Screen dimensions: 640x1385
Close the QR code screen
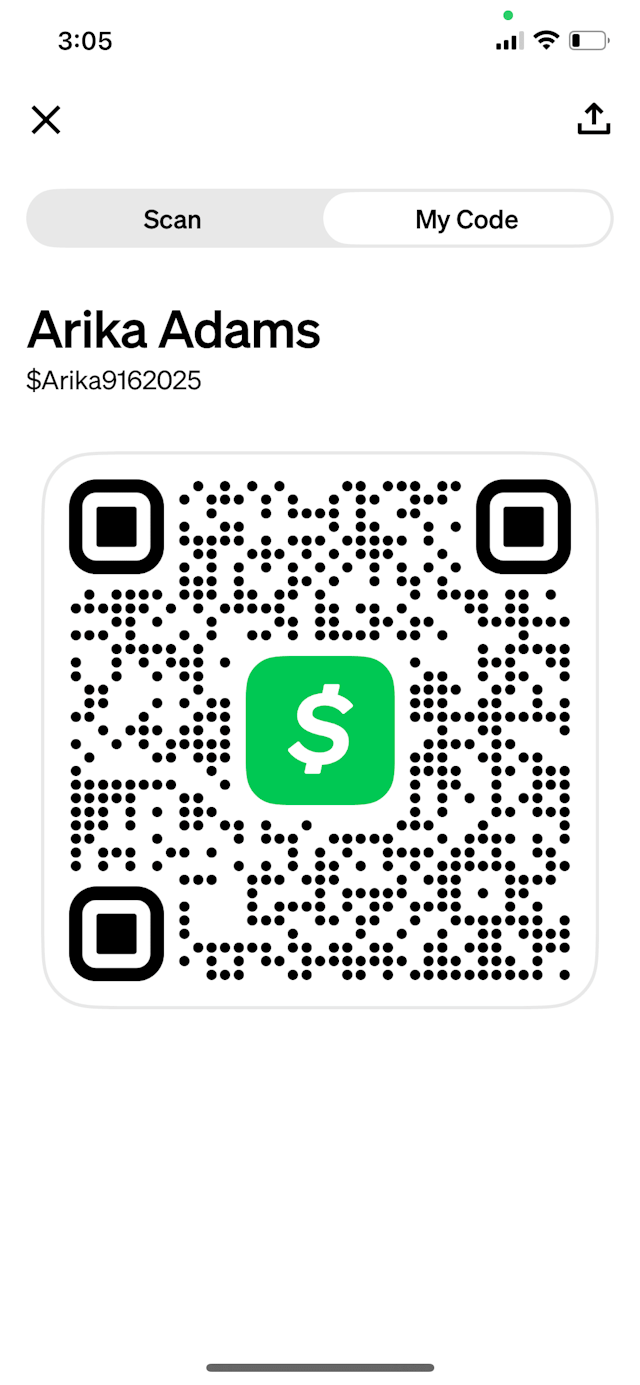pyautogui.click(x=46, y=121)
